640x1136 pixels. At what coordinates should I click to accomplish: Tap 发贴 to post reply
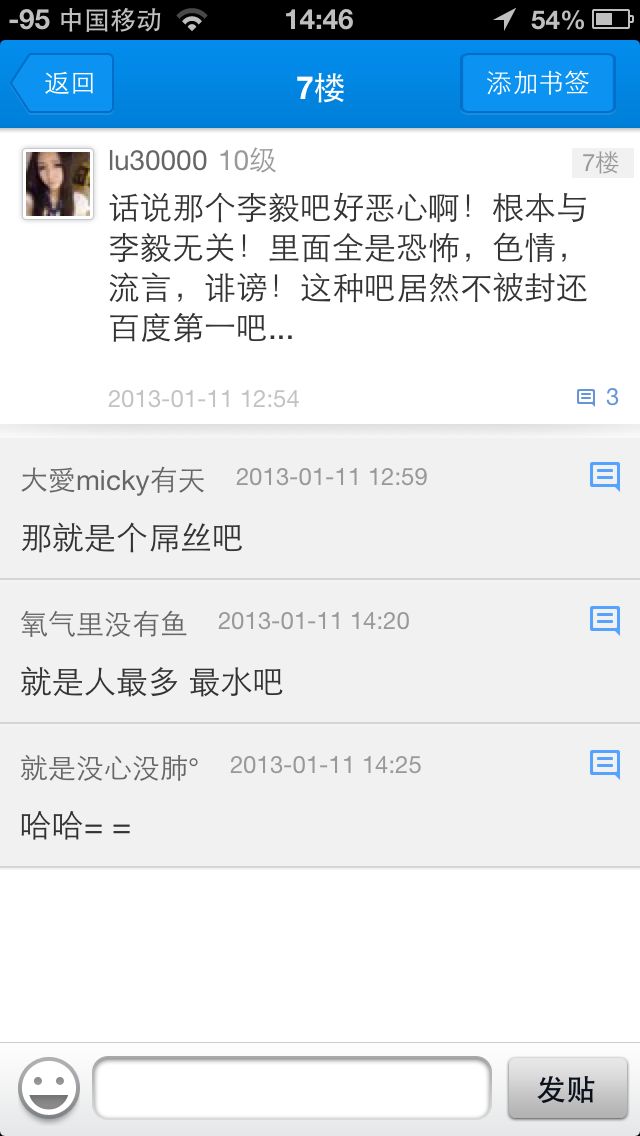pos(568,1088)
